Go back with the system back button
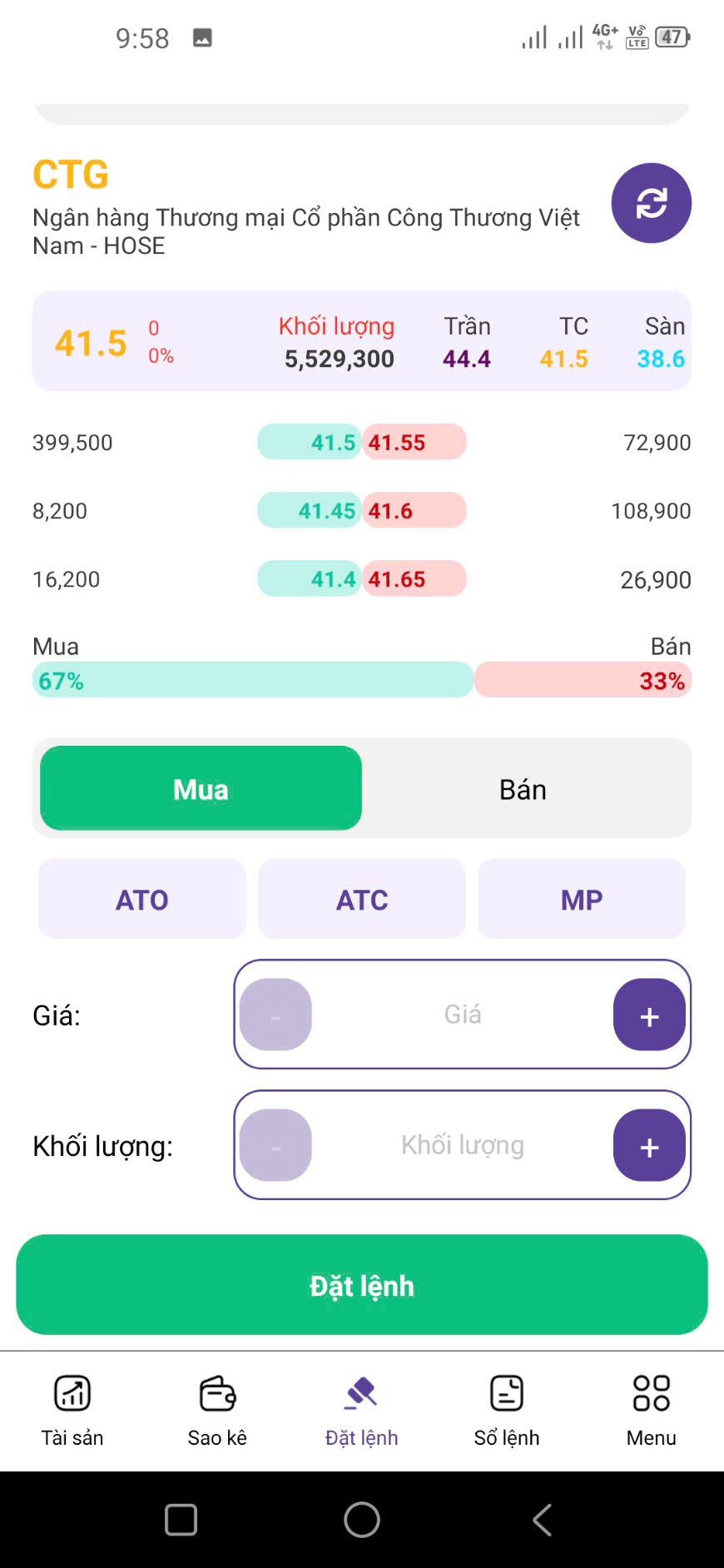 (x=542, y=1520)
